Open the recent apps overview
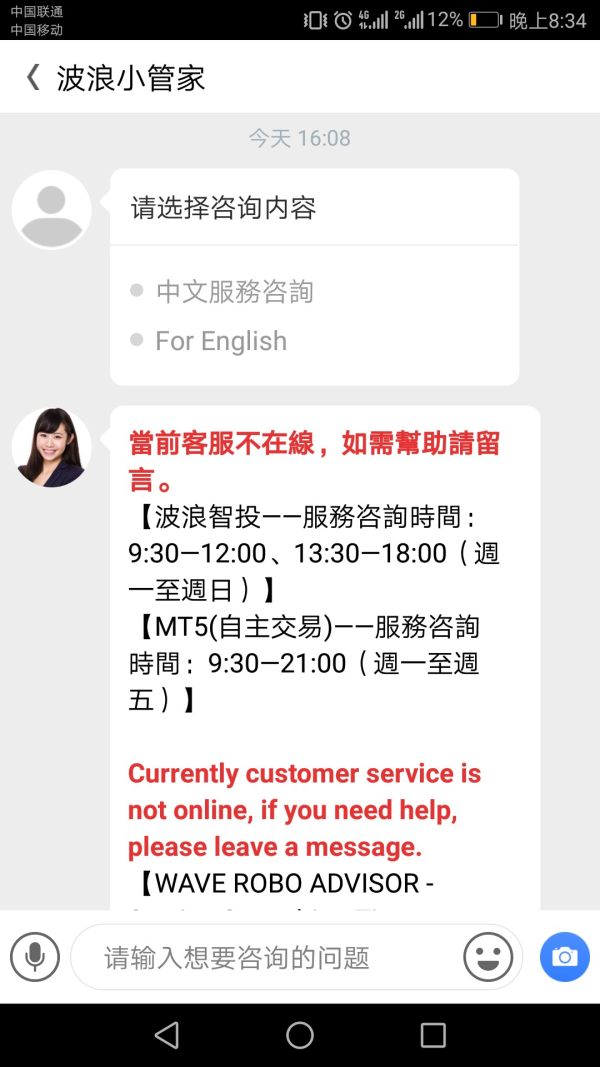This screenshot has width=600, height=1067. click(433, 1035)
